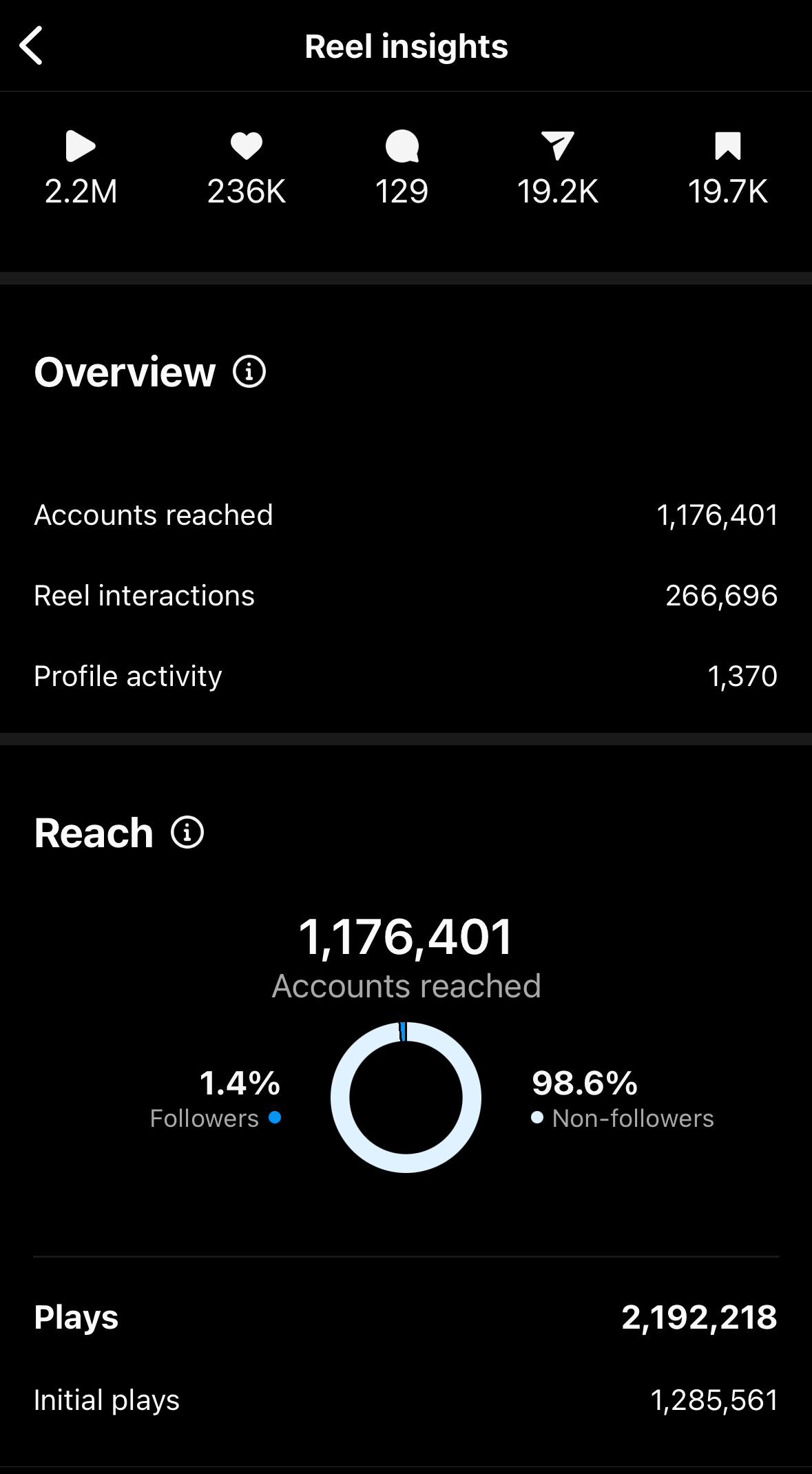The width and height of the screenshot is (812, 1474).
Task: Open the Overview info icon
Action: click(249, 372)
